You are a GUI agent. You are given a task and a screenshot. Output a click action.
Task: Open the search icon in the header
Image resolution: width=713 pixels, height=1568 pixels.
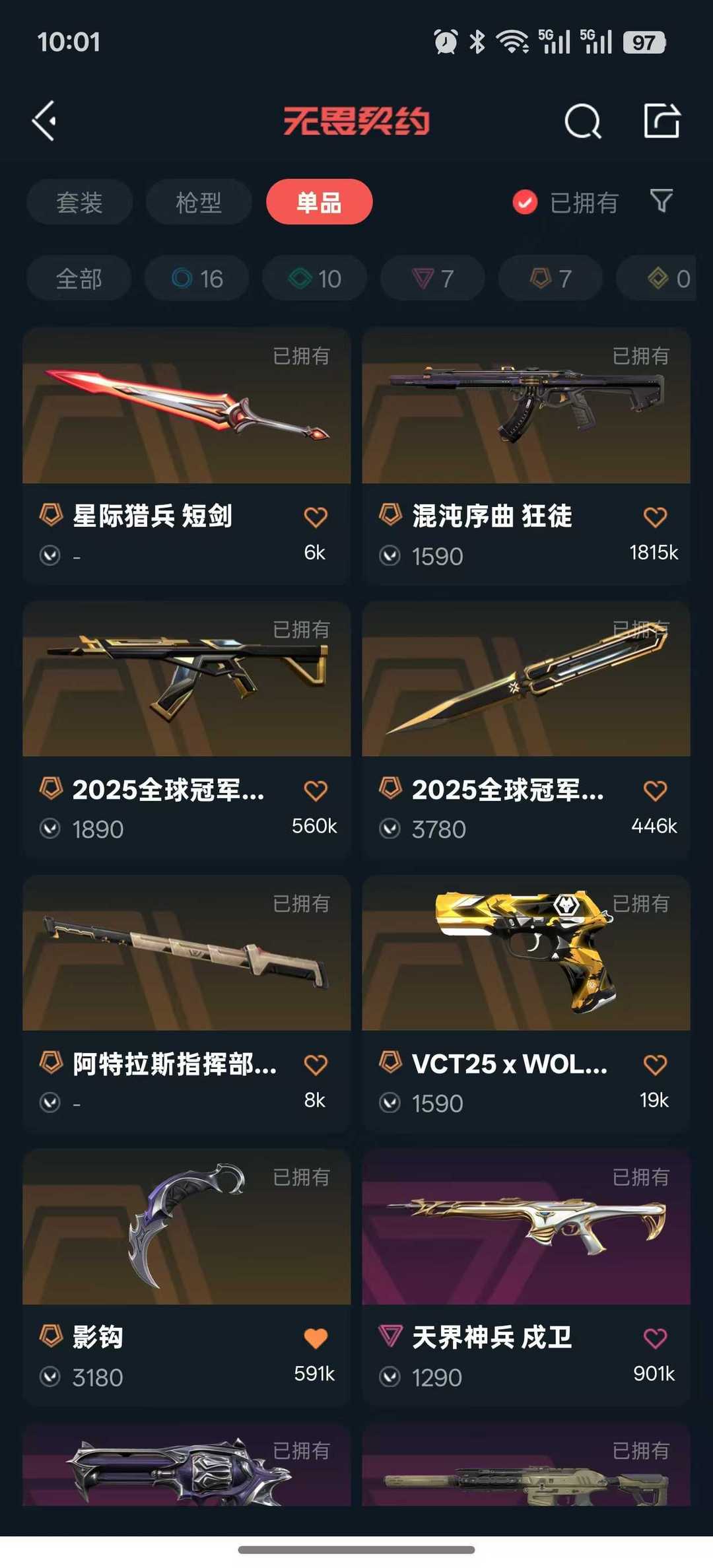(583, 121)
